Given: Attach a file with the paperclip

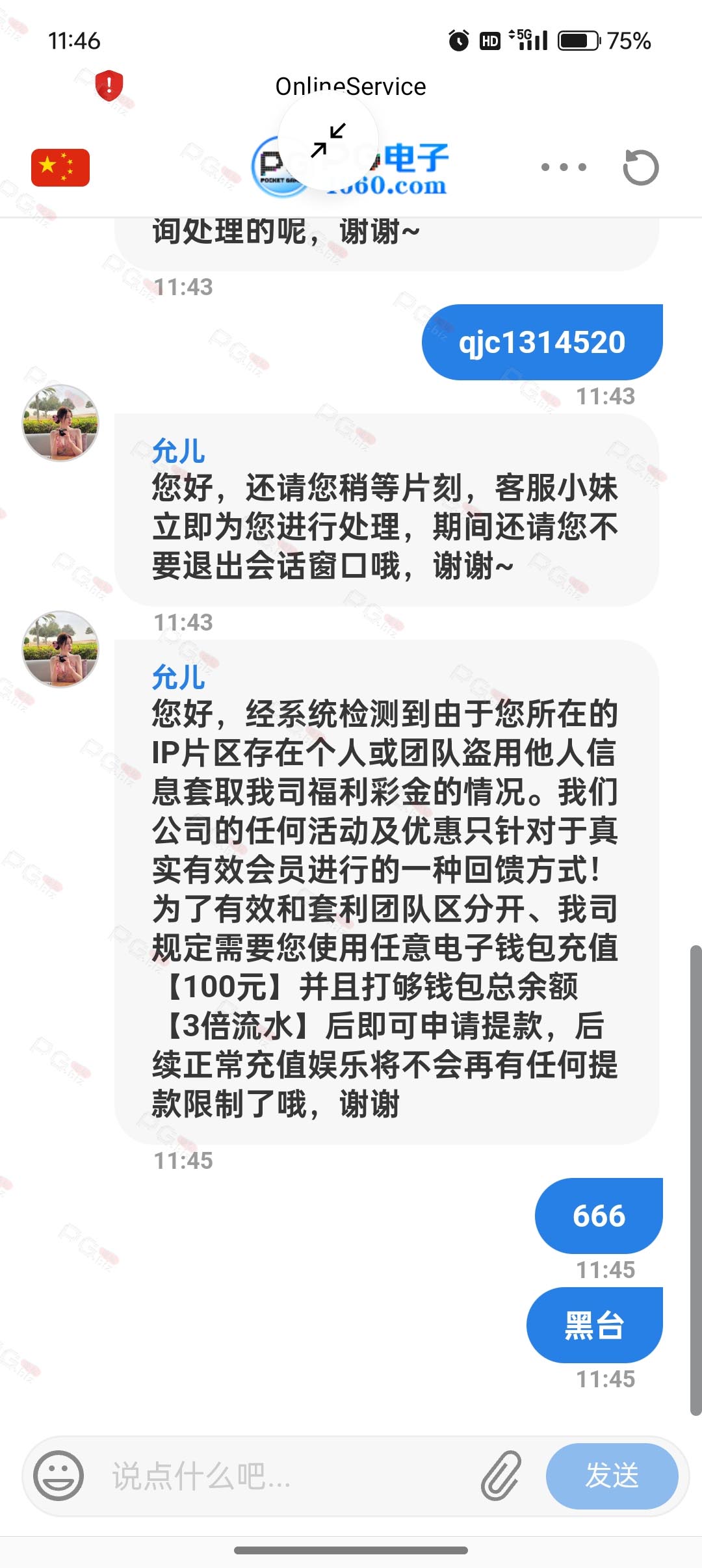Looking at the screenshot, I should click(x=501, y=1475).
